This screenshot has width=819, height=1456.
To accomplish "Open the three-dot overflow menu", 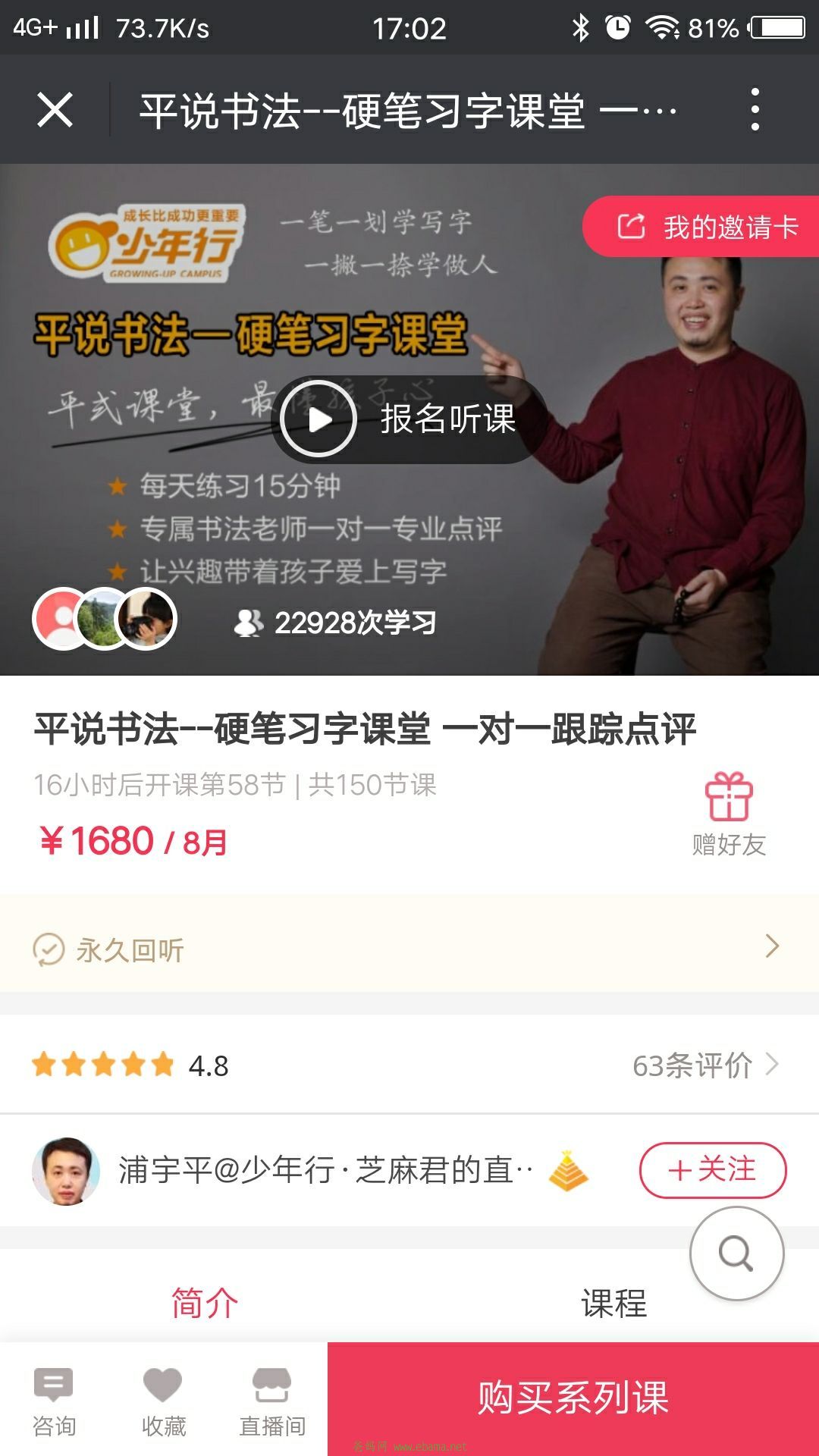I will click(x=755, y=110).
